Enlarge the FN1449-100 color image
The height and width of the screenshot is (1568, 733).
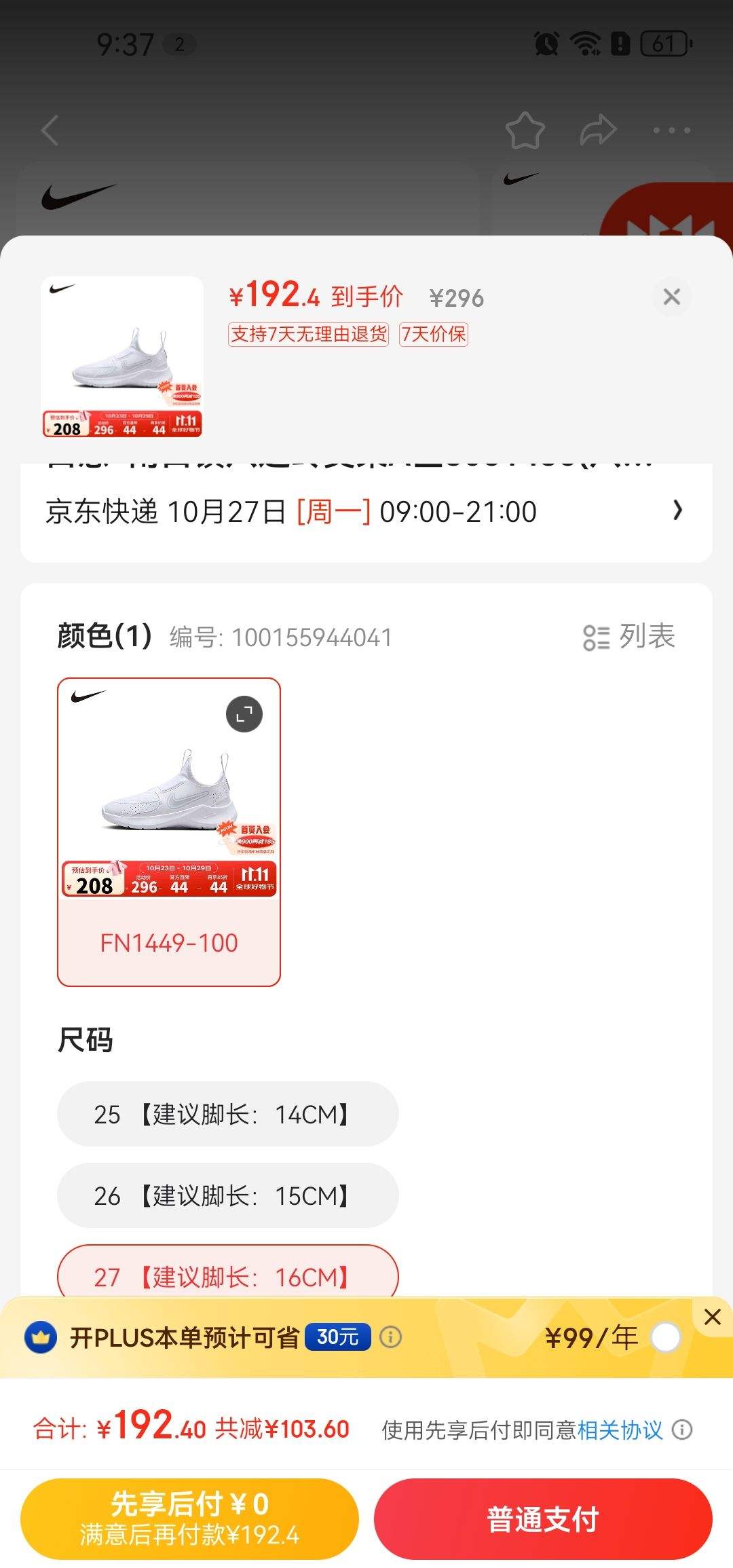[x=244, y=714]
